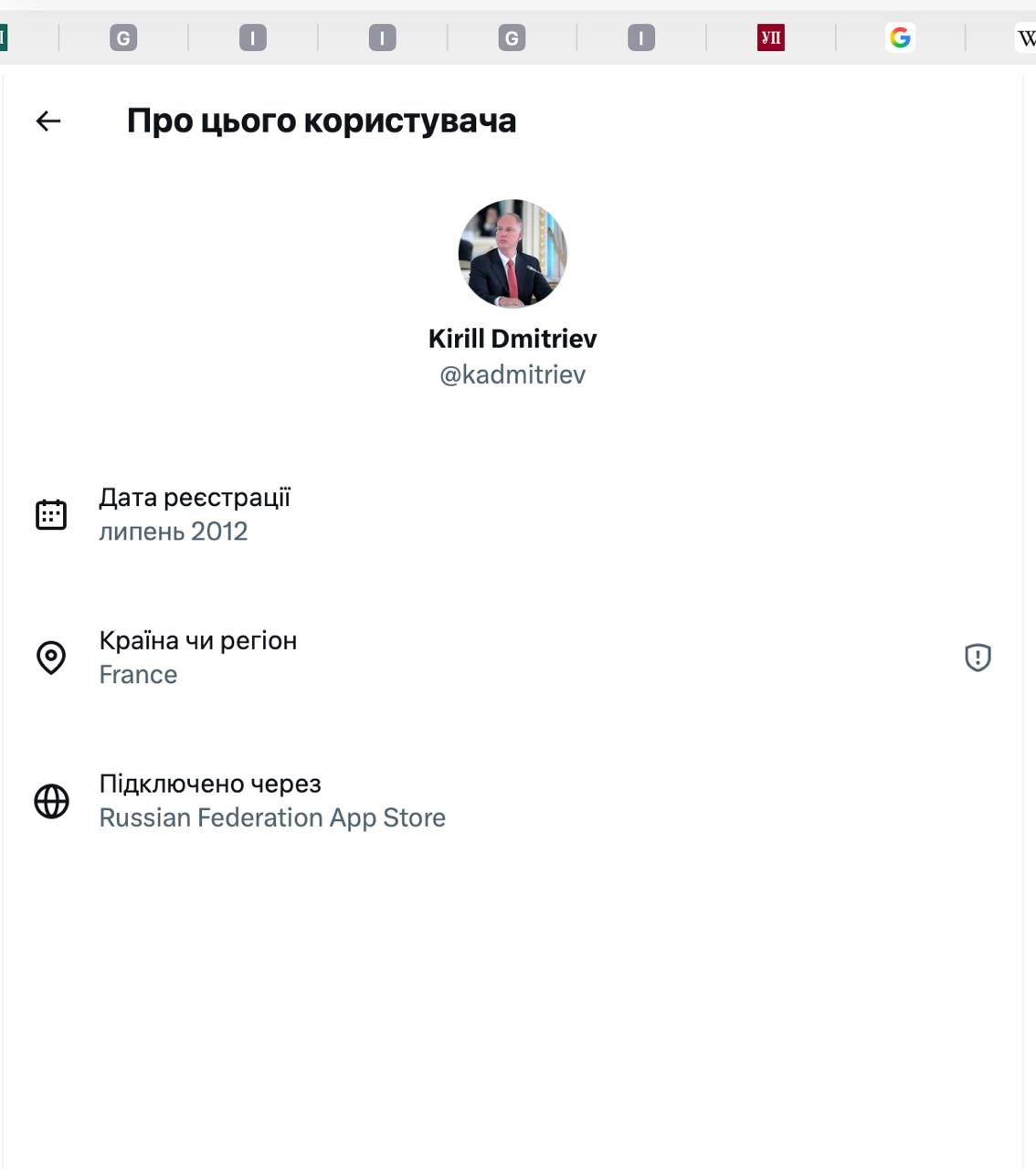Image resolution: width=1036 pixels, height=1169 pixels.
Task: Click the globe icon near 'Підключено через'
Action: (x=52, y=801)
